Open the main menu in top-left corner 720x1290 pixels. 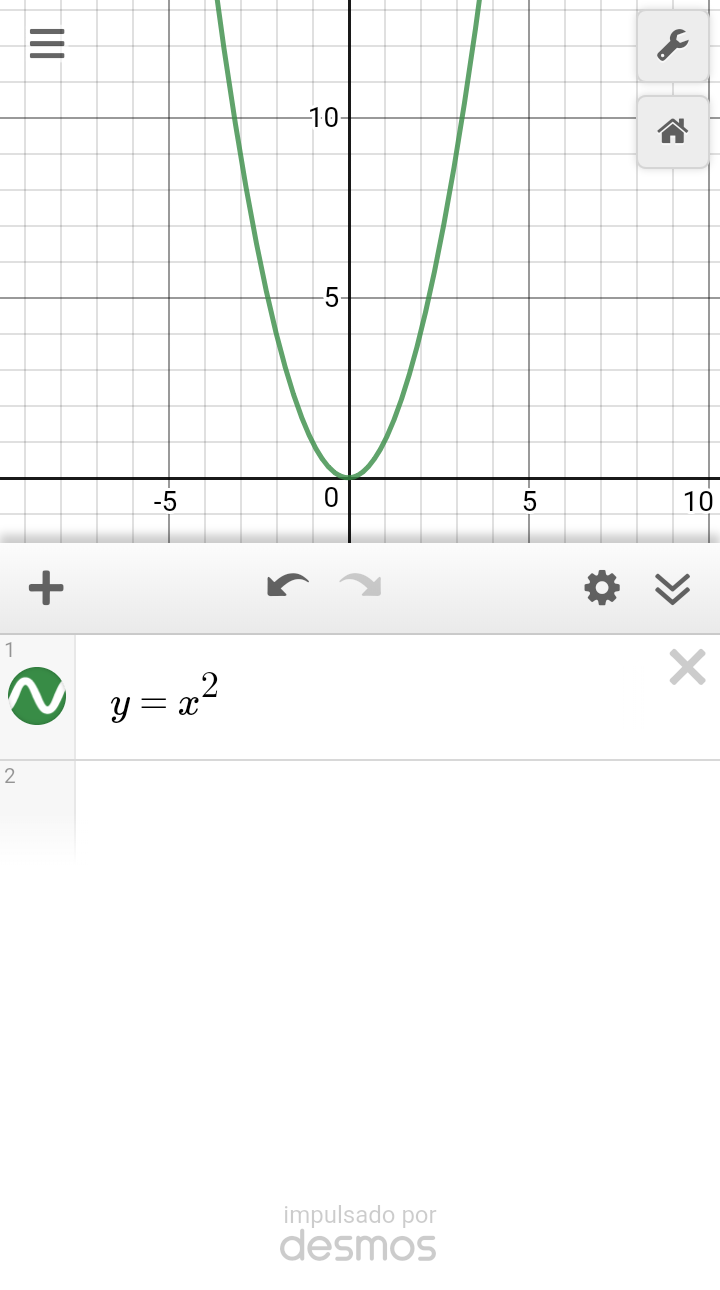pyautogui.click(x=46, y=44)
